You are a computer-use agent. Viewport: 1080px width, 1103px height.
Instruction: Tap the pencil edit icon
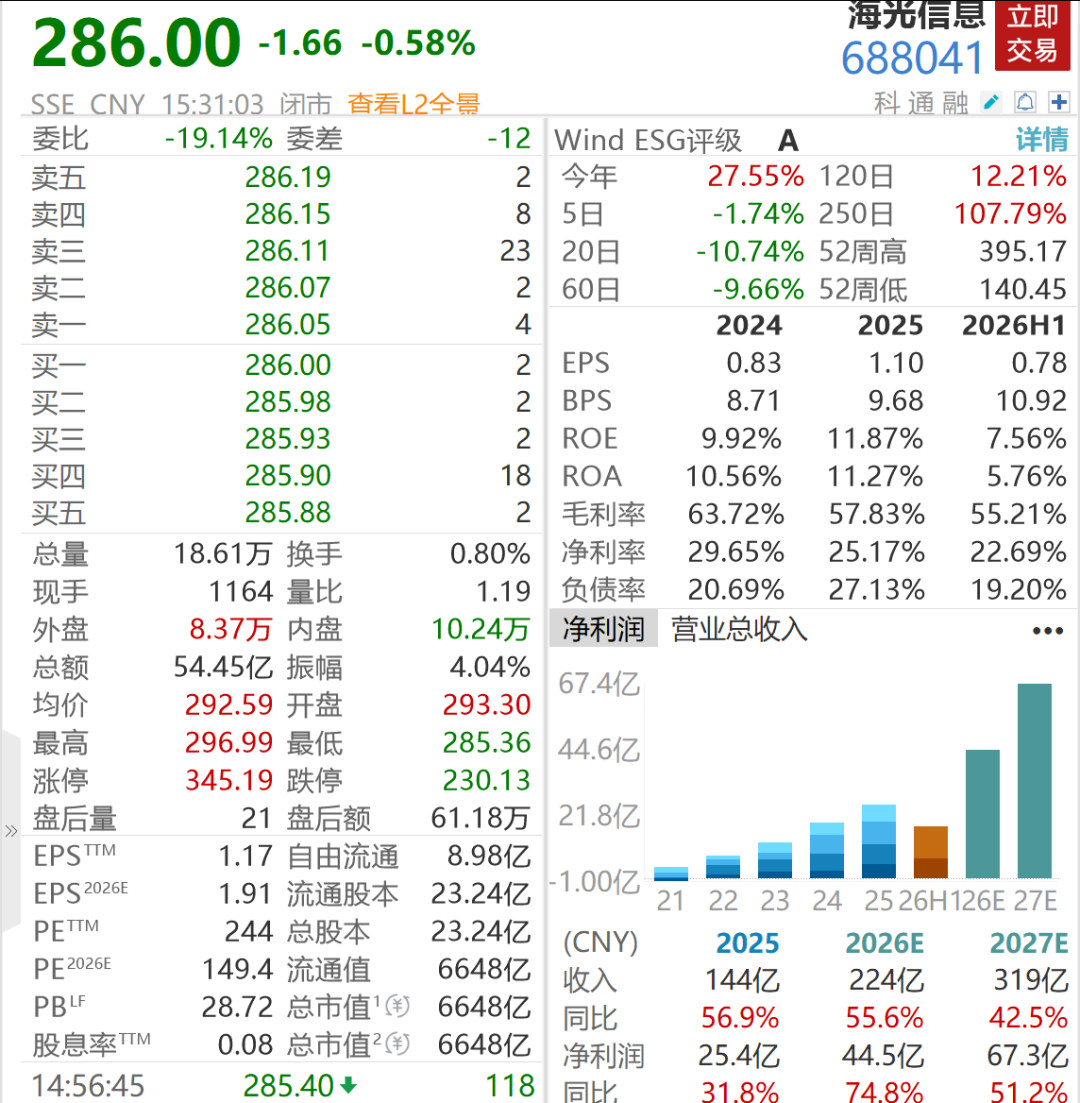pyautogui.click(x=992, y=103)
